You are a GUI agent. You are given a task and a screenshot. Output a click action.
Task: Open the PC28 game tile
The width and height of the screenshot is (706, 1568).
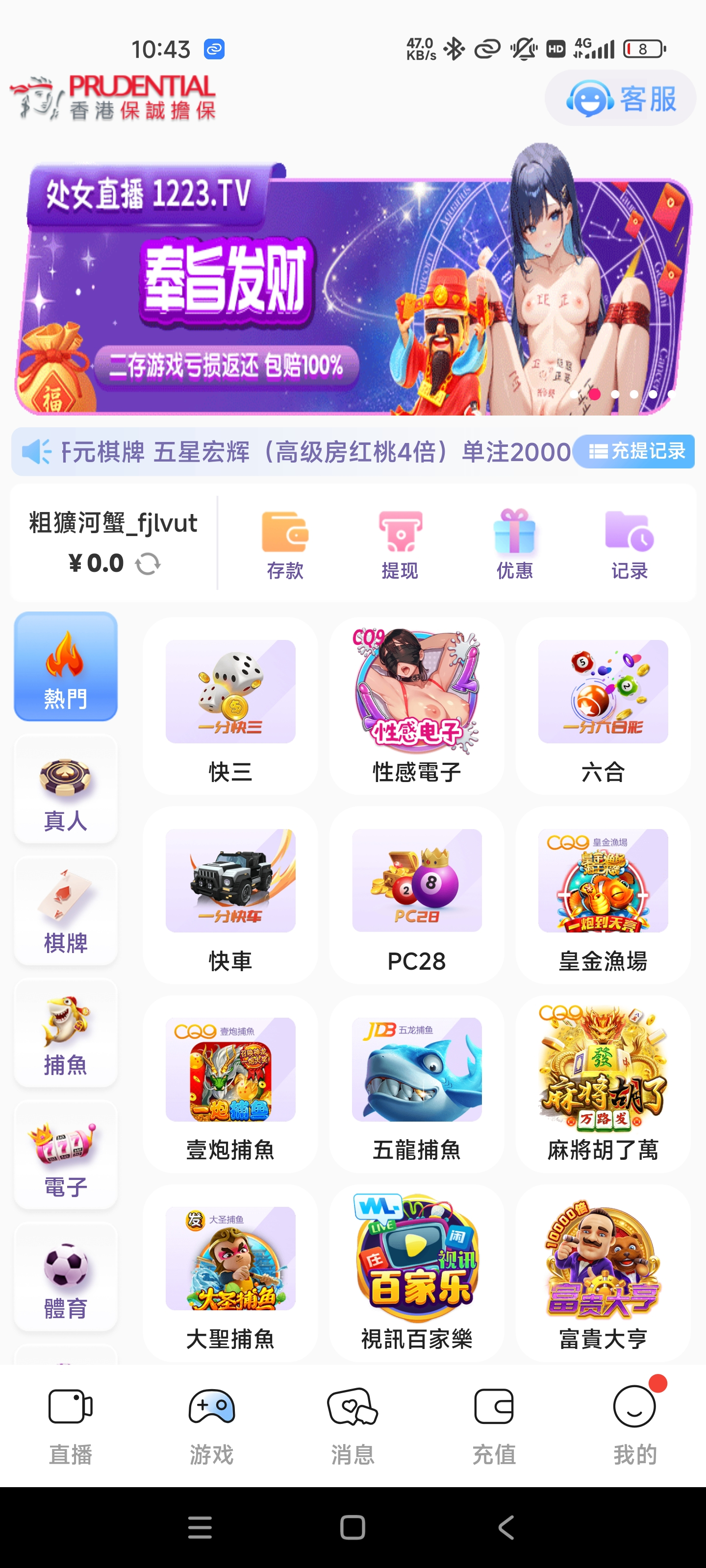[x=417, y=895]
